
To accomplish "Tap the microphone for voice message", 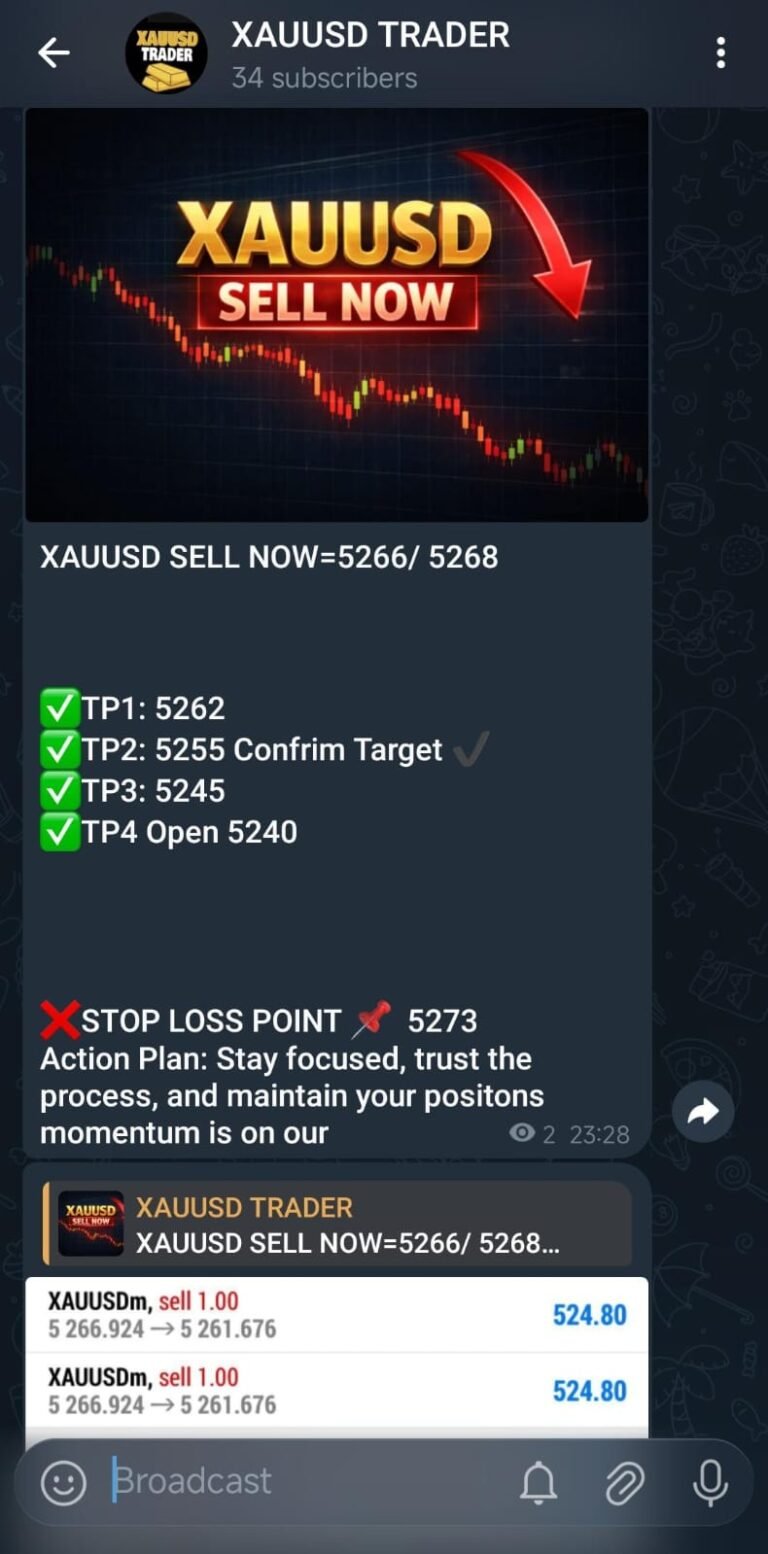I will pos(710,1482).
